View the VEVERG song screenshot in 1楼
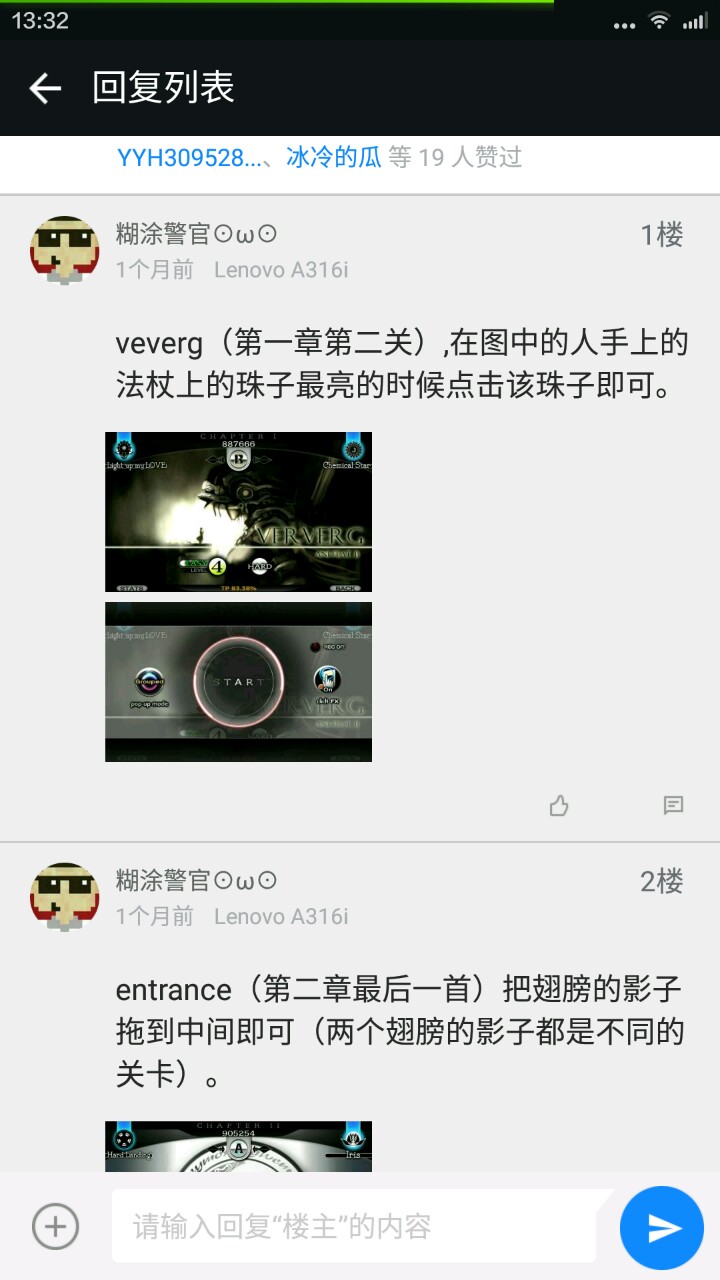Viewport: 720px width, 1280px height. point(238,512)
